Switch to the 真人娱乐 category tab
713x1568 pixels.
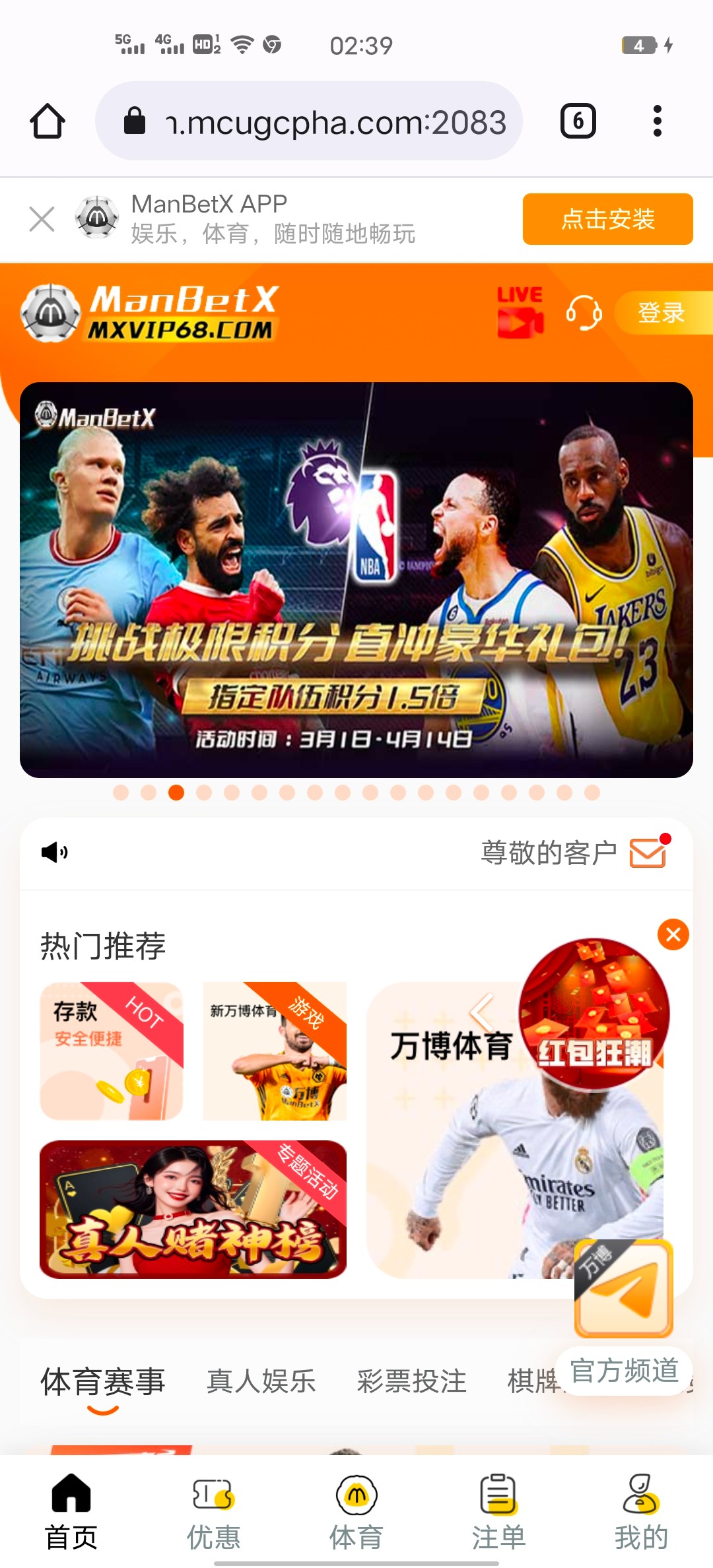coord(261,1382)
